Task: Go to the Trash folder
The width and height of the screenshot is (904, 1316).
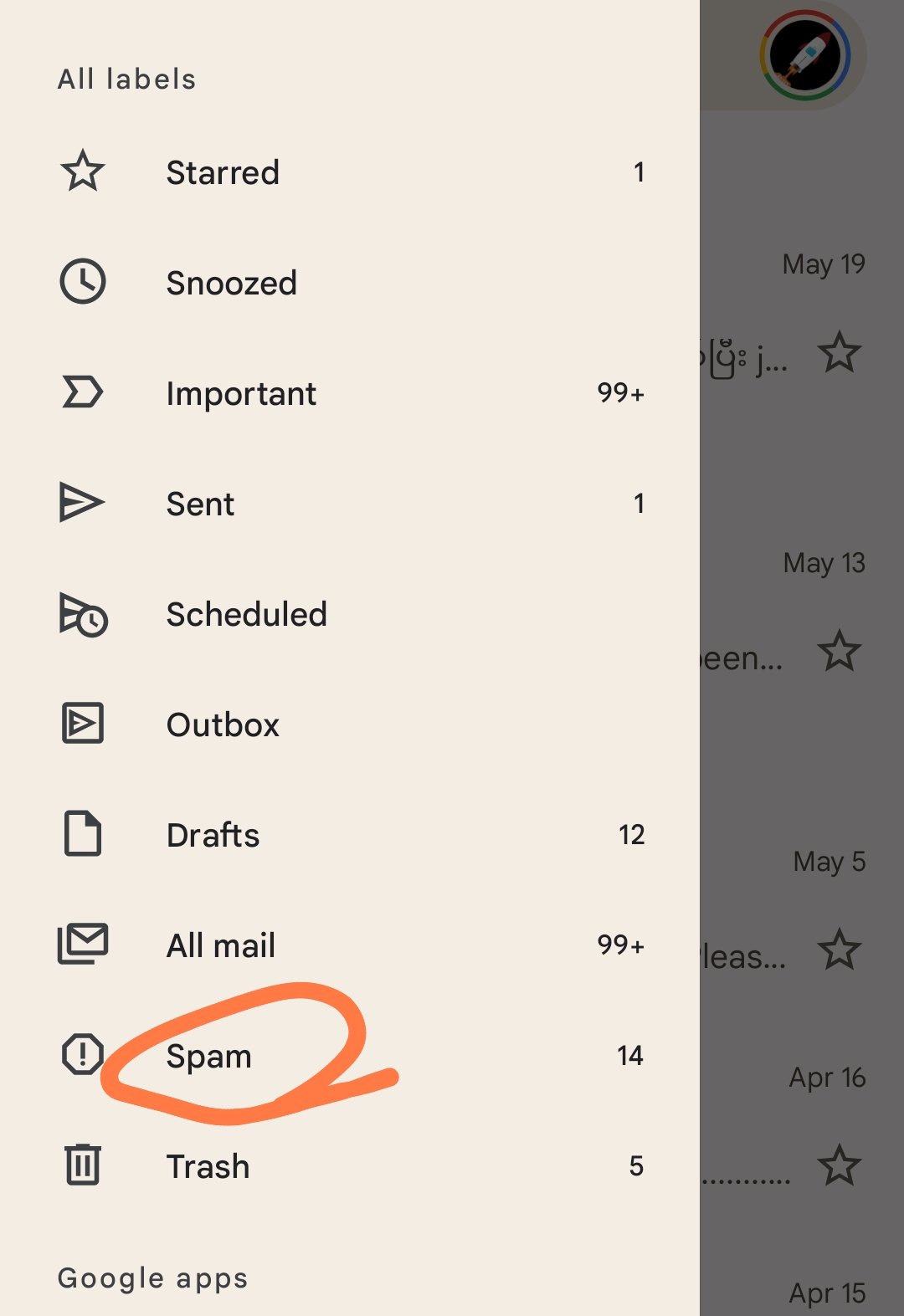Action: [208, 1165]
